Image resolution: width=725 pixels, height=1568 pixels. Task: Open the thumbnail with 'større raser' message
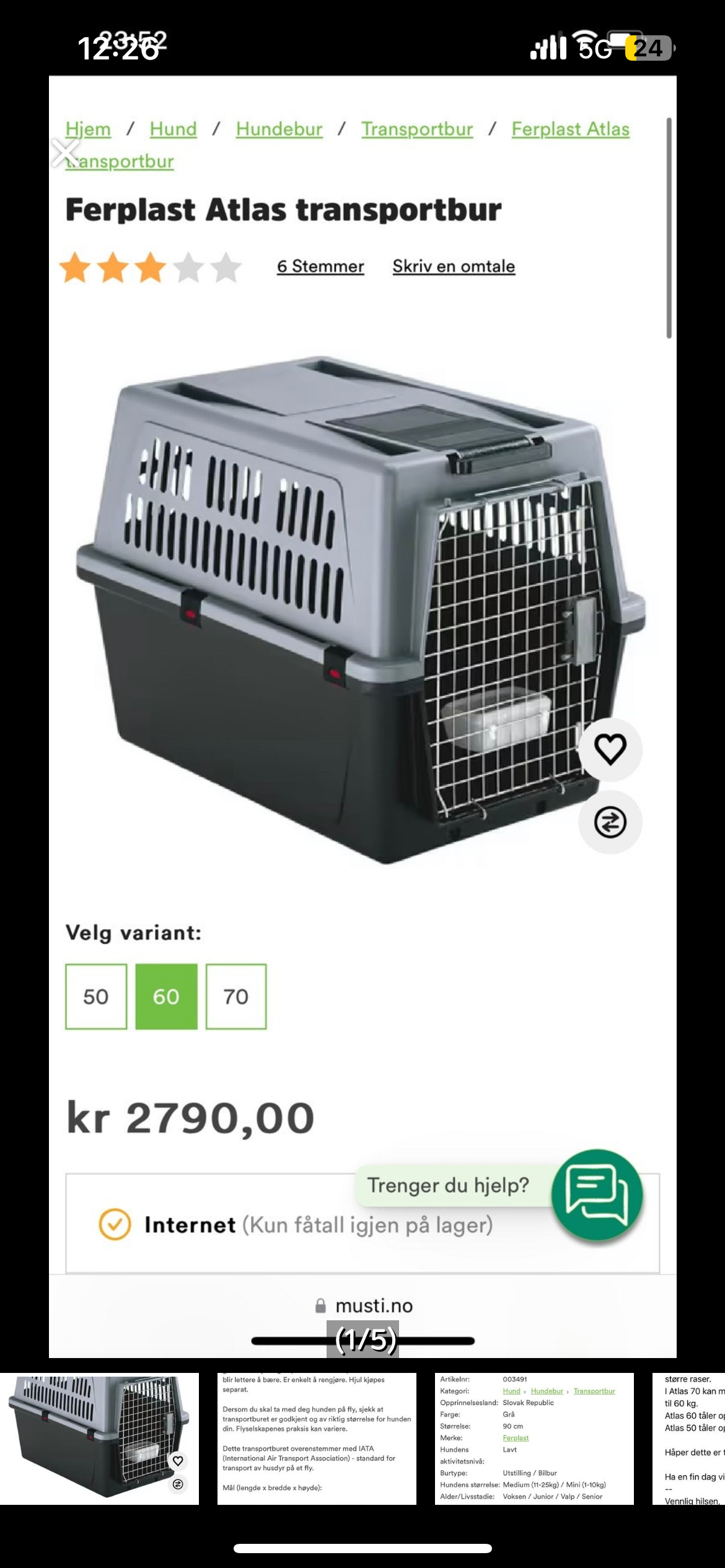[x=689, y=1438]
